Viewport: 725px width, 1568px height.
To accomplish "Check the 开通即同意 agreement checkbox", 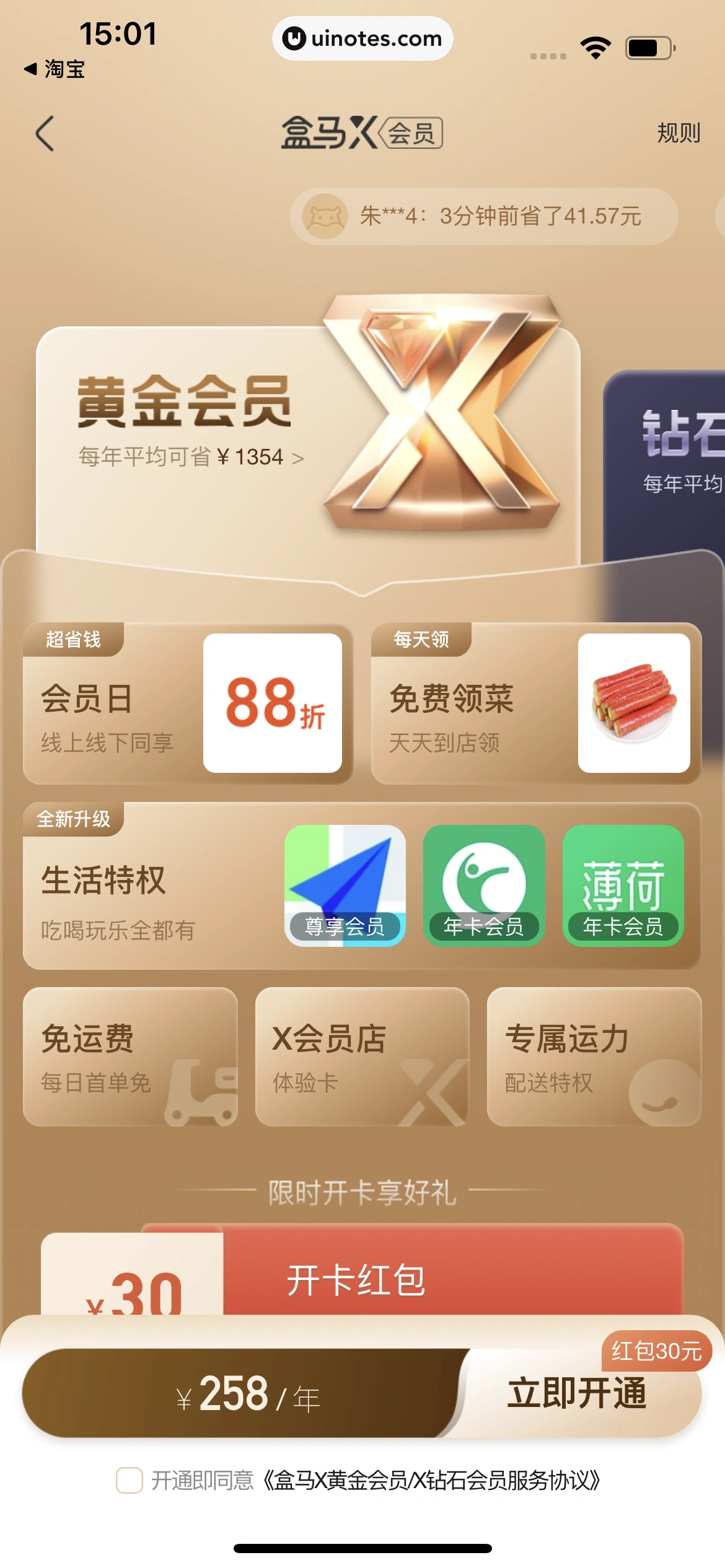I will [130, 1480].
